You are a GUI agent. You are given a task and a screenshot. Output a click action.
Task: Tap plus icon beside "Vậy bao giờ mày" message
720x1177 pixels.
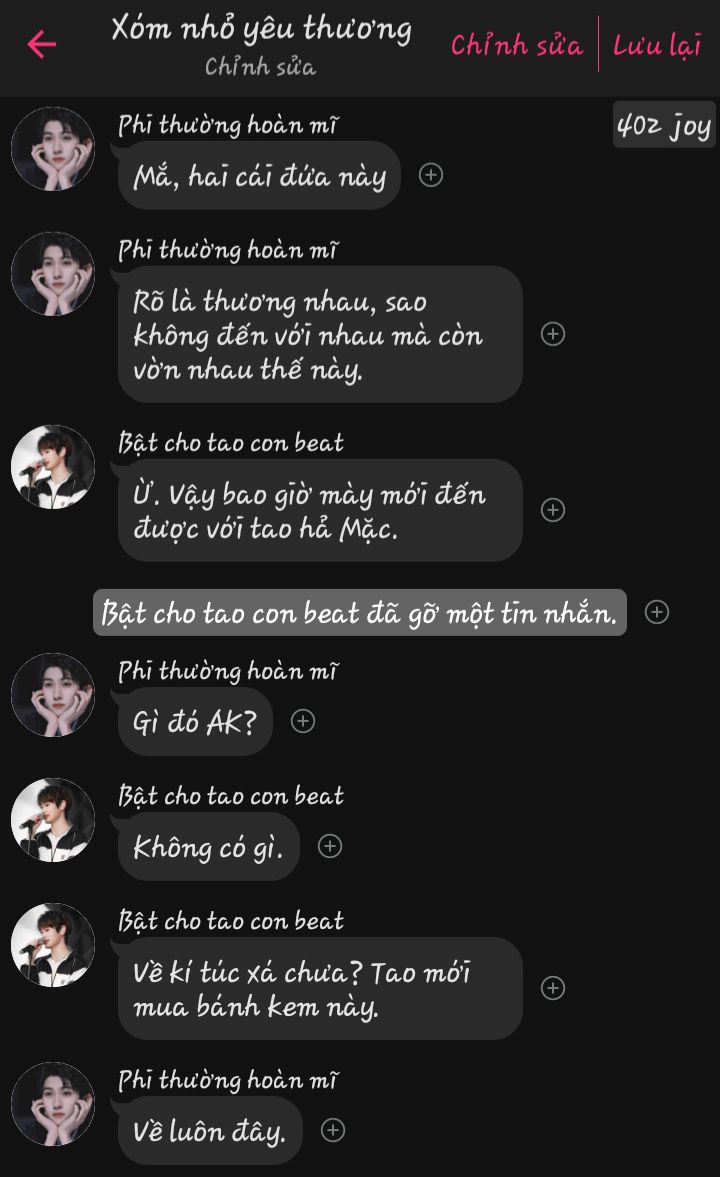[553, 510]
